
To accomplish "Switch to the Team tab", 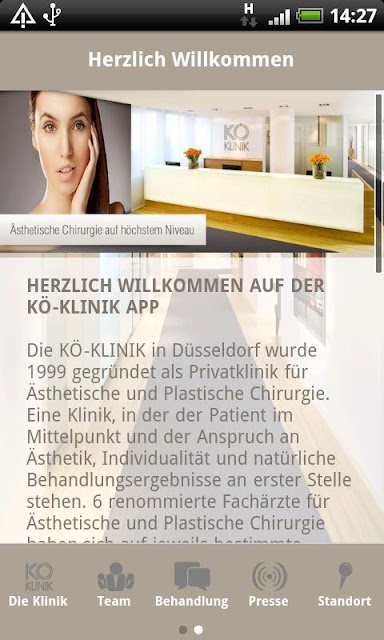I will tap(115, 584).
